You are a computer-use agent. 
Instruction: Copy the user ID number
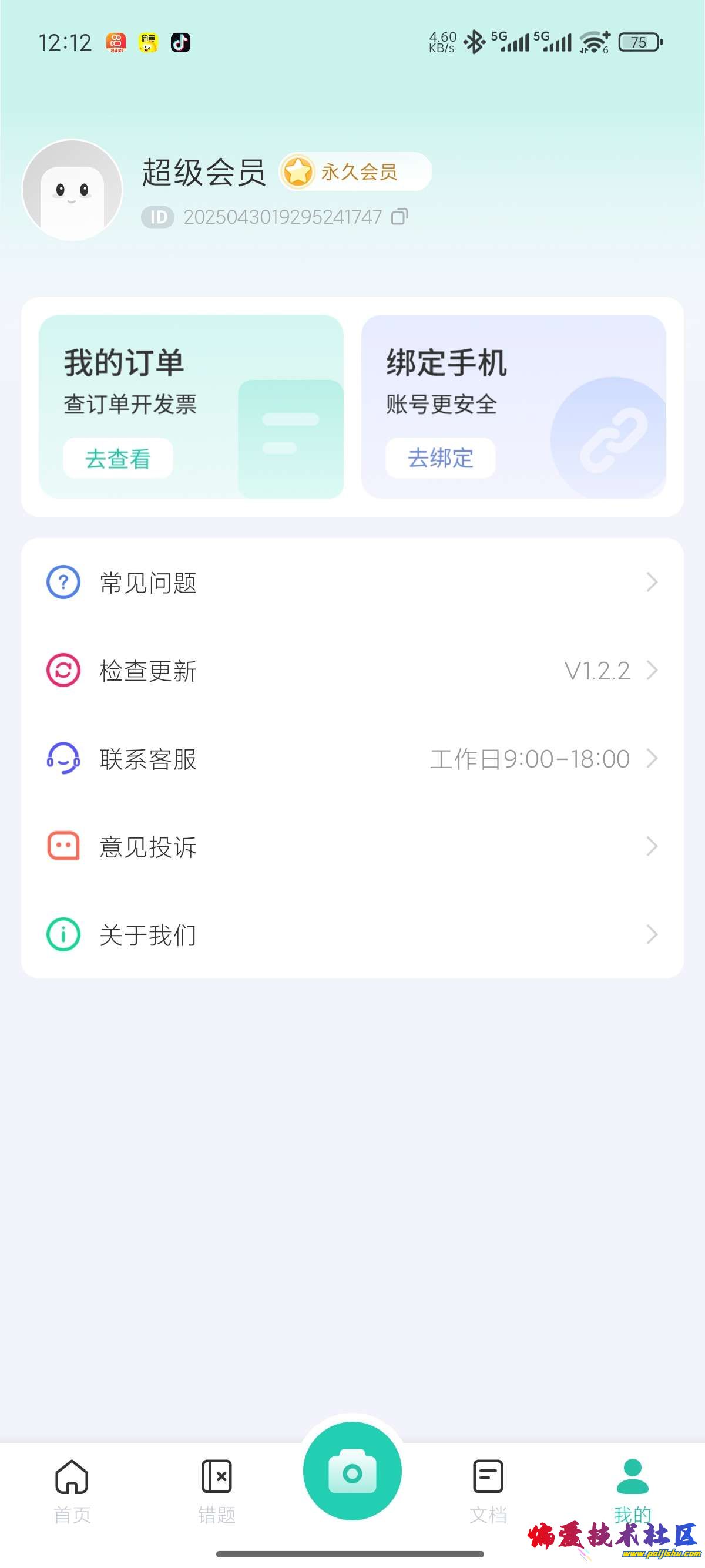pyautogui.click(x=399, y=217)
